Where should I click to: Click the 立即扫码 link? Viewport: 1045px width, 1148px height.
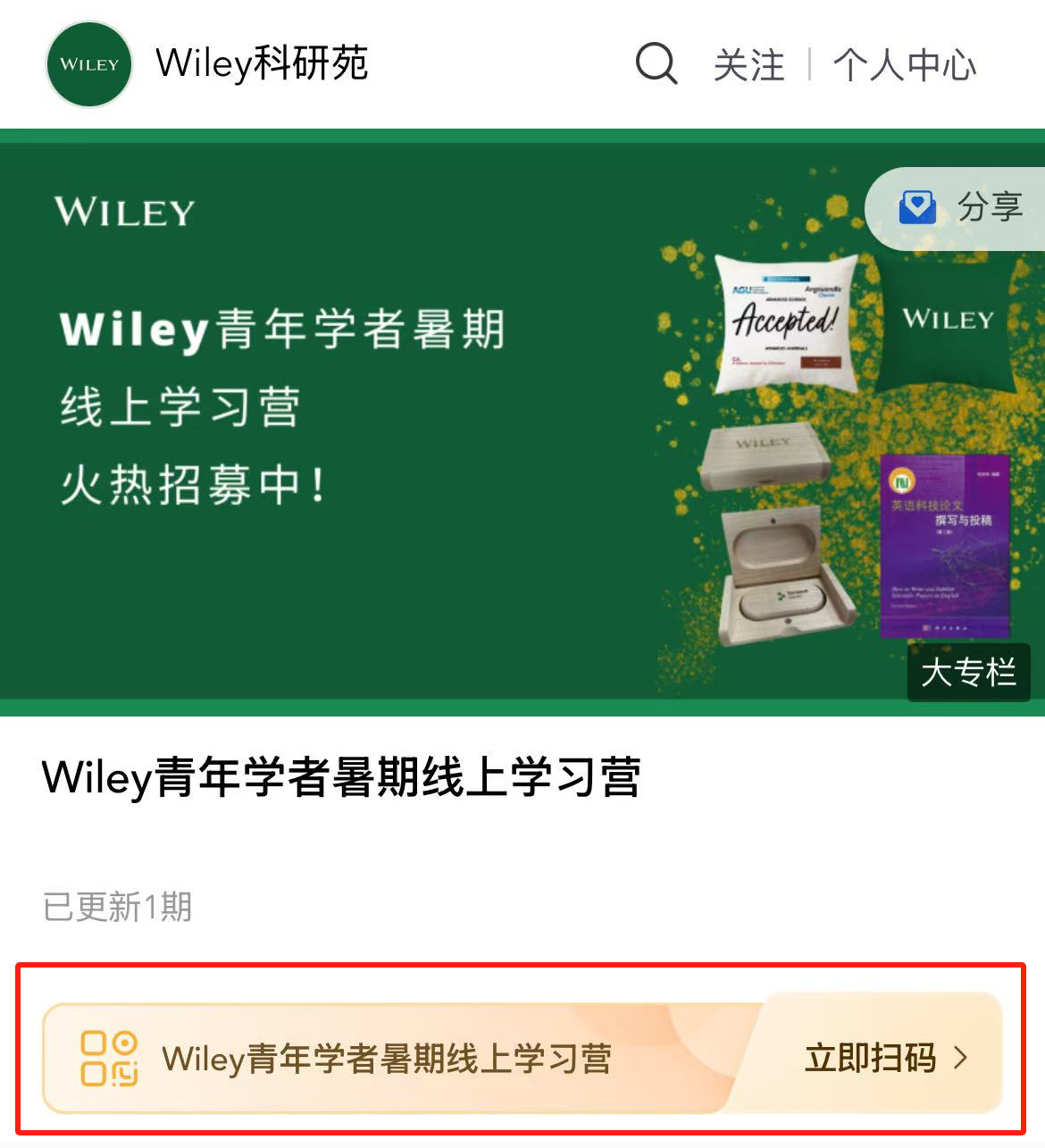click(871, 1057)
